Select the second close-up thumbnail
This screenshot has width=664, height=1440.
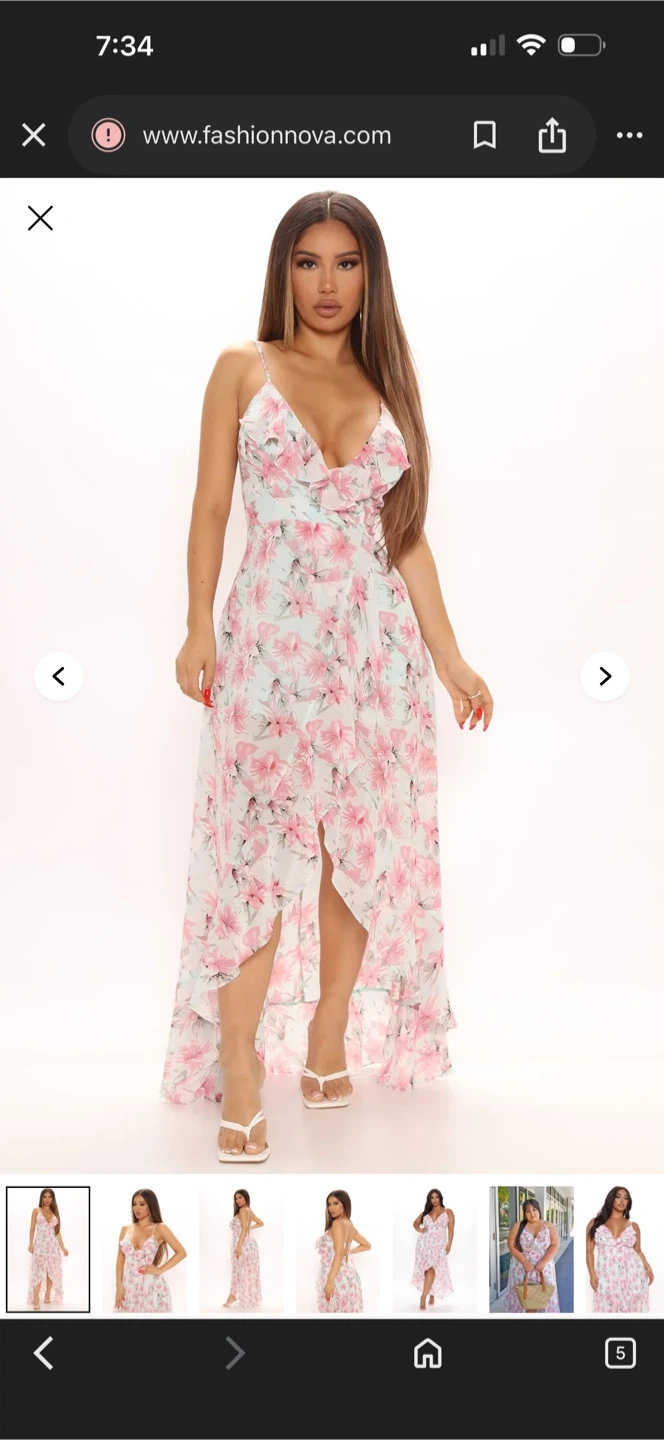click(144, 1249)
